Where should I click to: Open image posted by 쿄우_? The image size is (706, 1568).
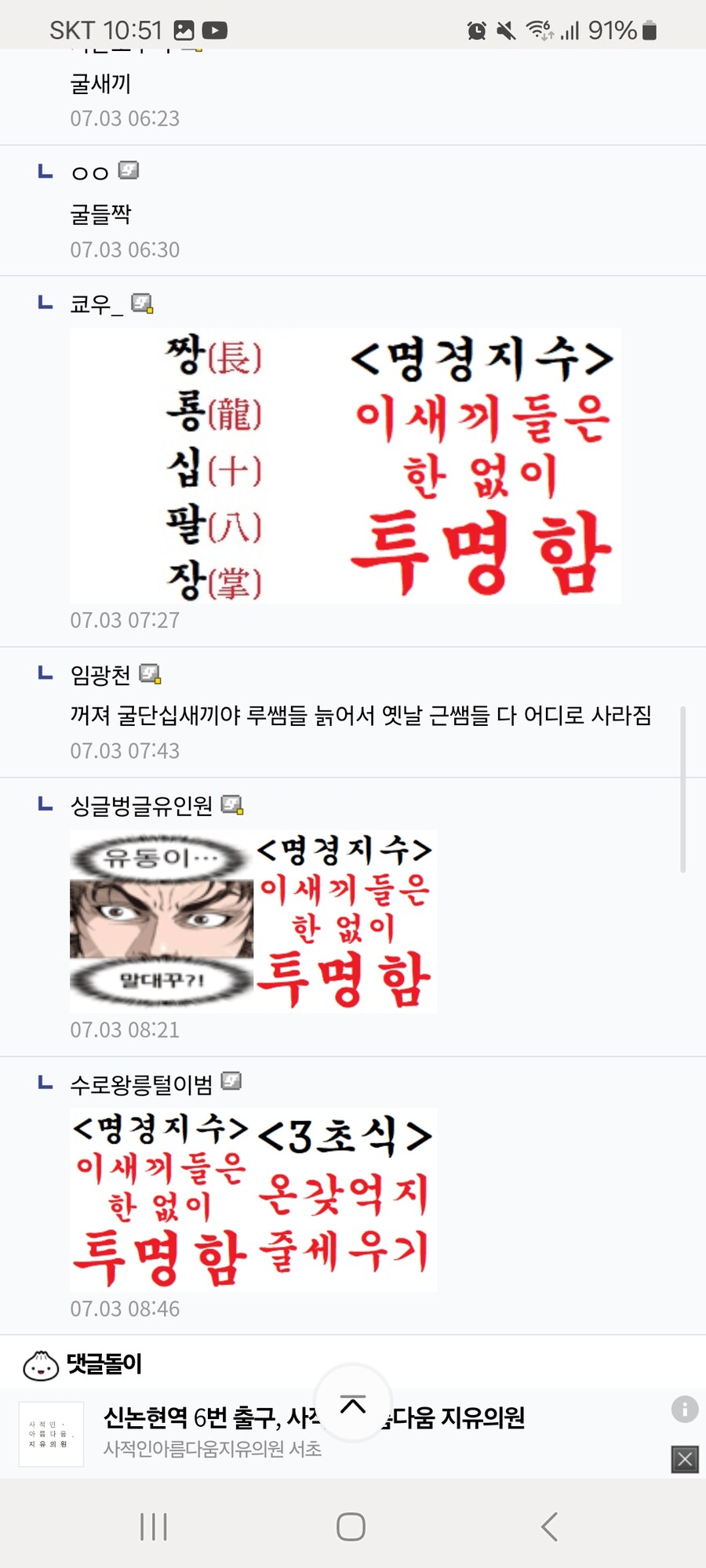(x=345, y=466)
